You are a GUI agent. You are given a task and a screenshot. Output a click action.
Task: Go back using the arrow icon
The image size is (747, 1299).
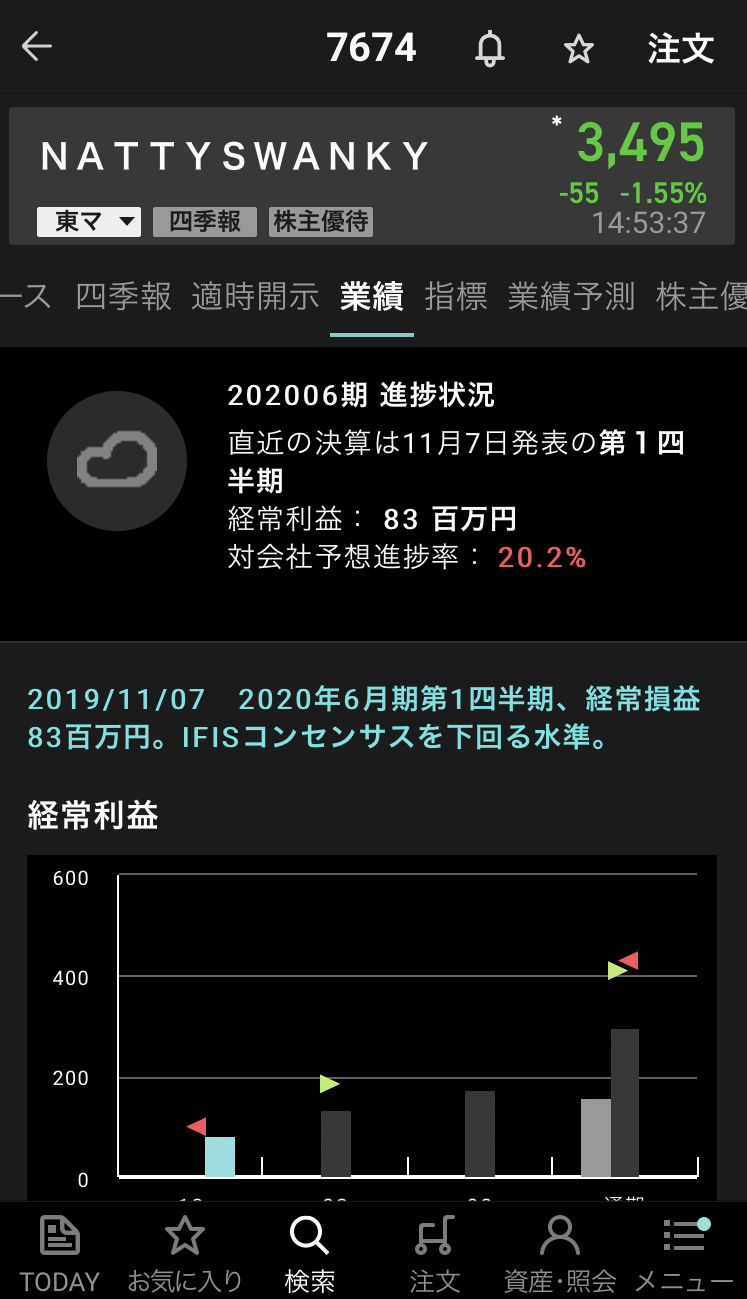pos(37,47)
